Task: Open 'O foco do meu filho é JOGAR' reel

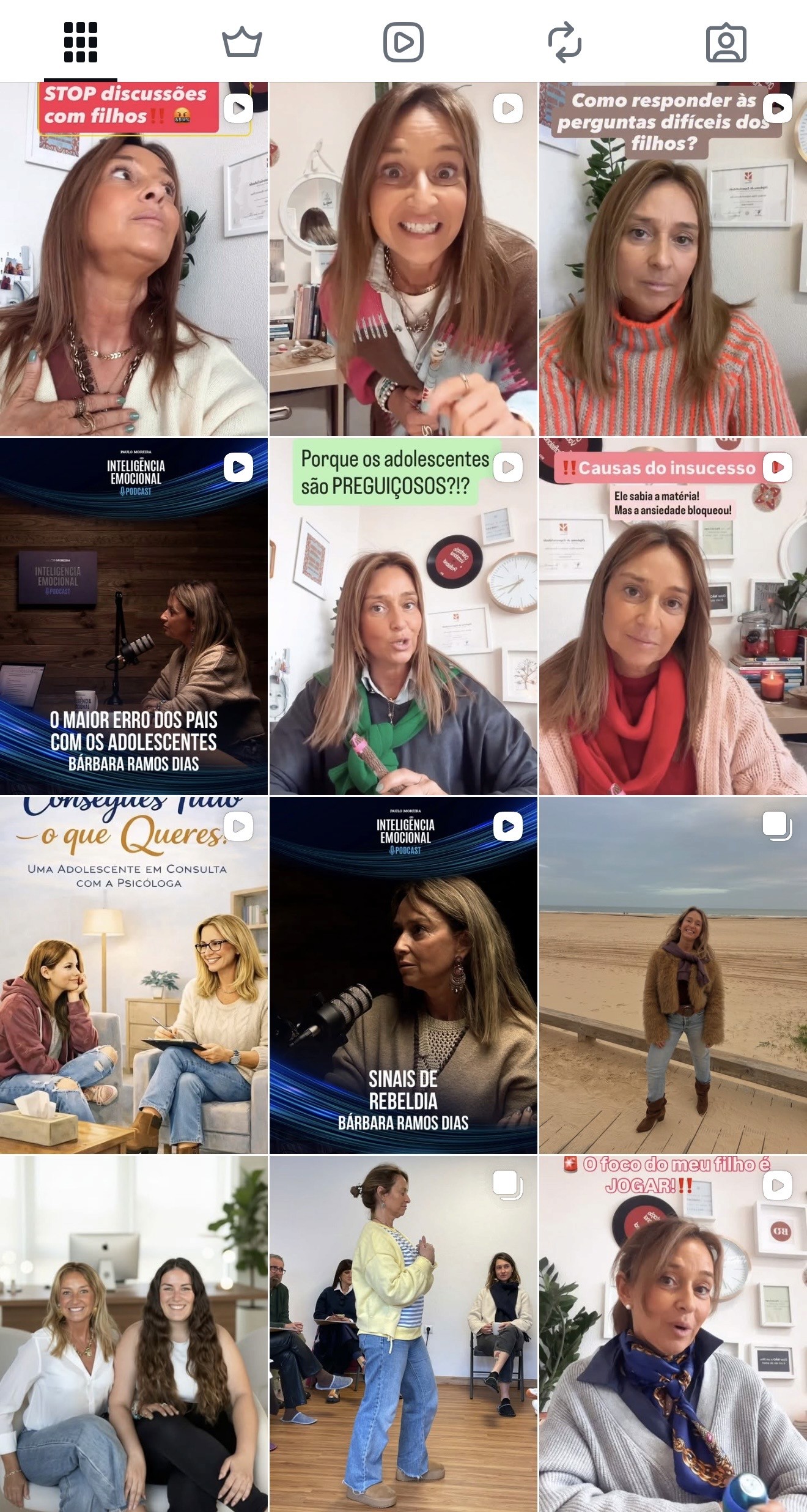Action: [x=672, y=1333]
